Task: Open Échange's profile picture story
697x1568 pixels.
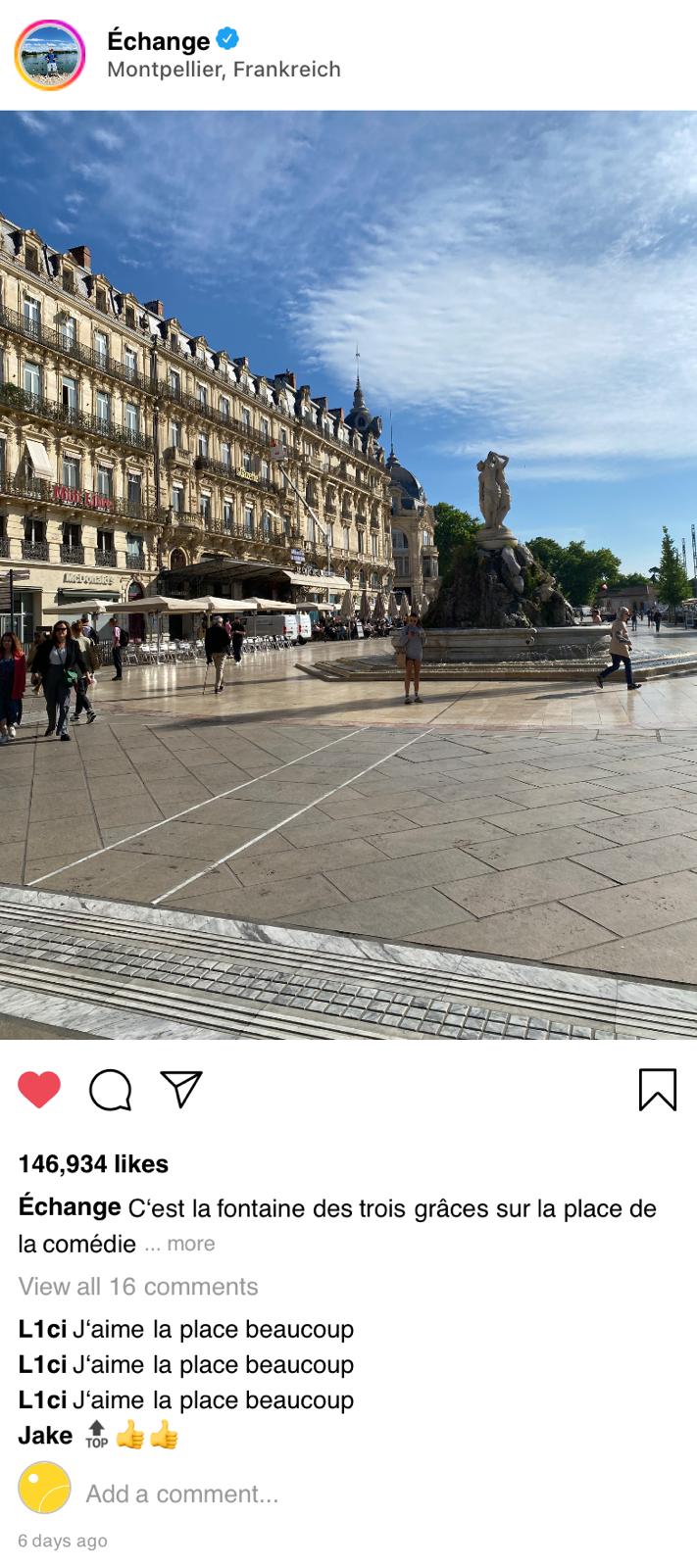Action: [x=49, y=55]
